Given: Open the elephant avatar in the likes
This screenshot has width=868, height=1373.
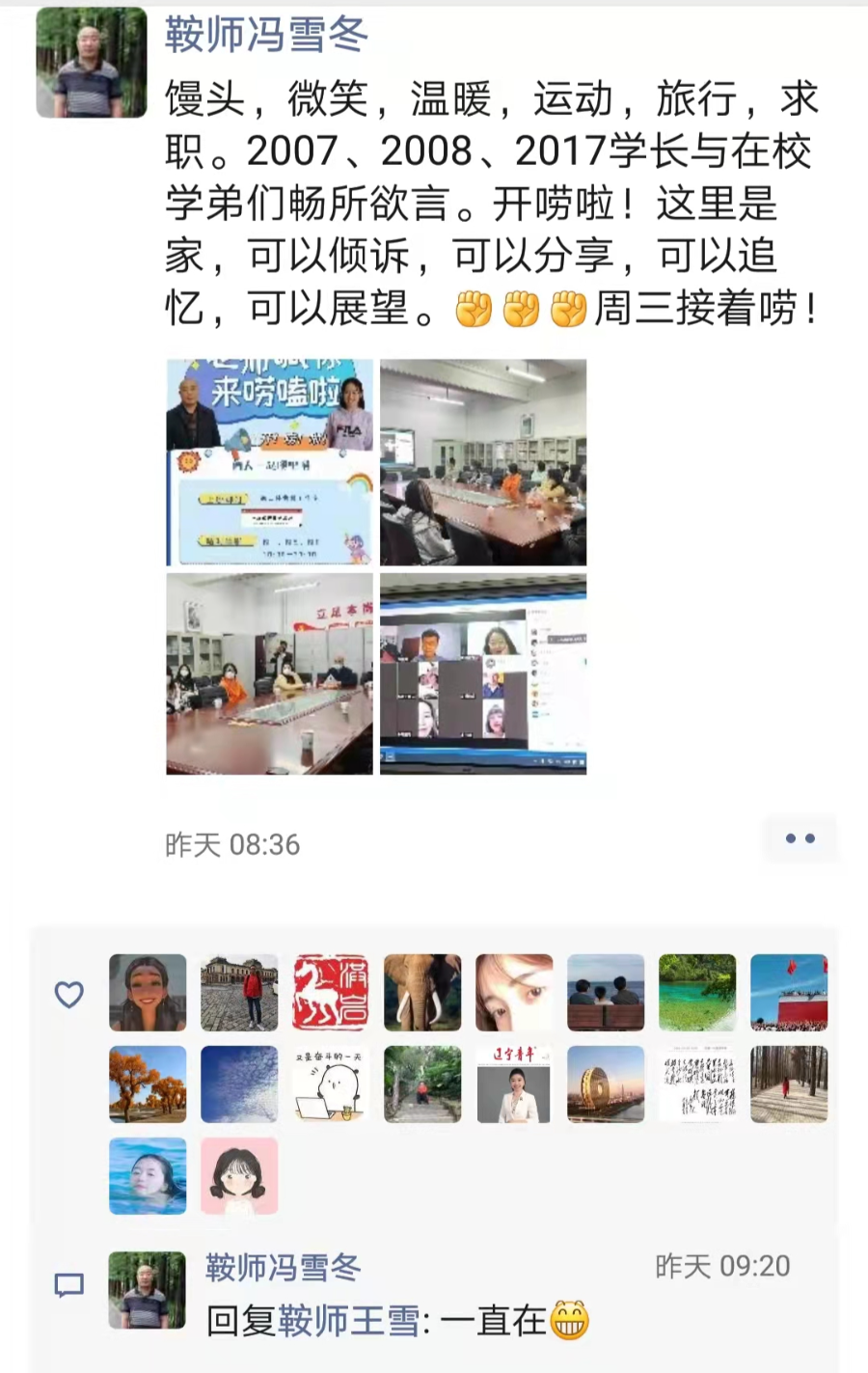Looking at the screenshot, I should click(422, 993).
